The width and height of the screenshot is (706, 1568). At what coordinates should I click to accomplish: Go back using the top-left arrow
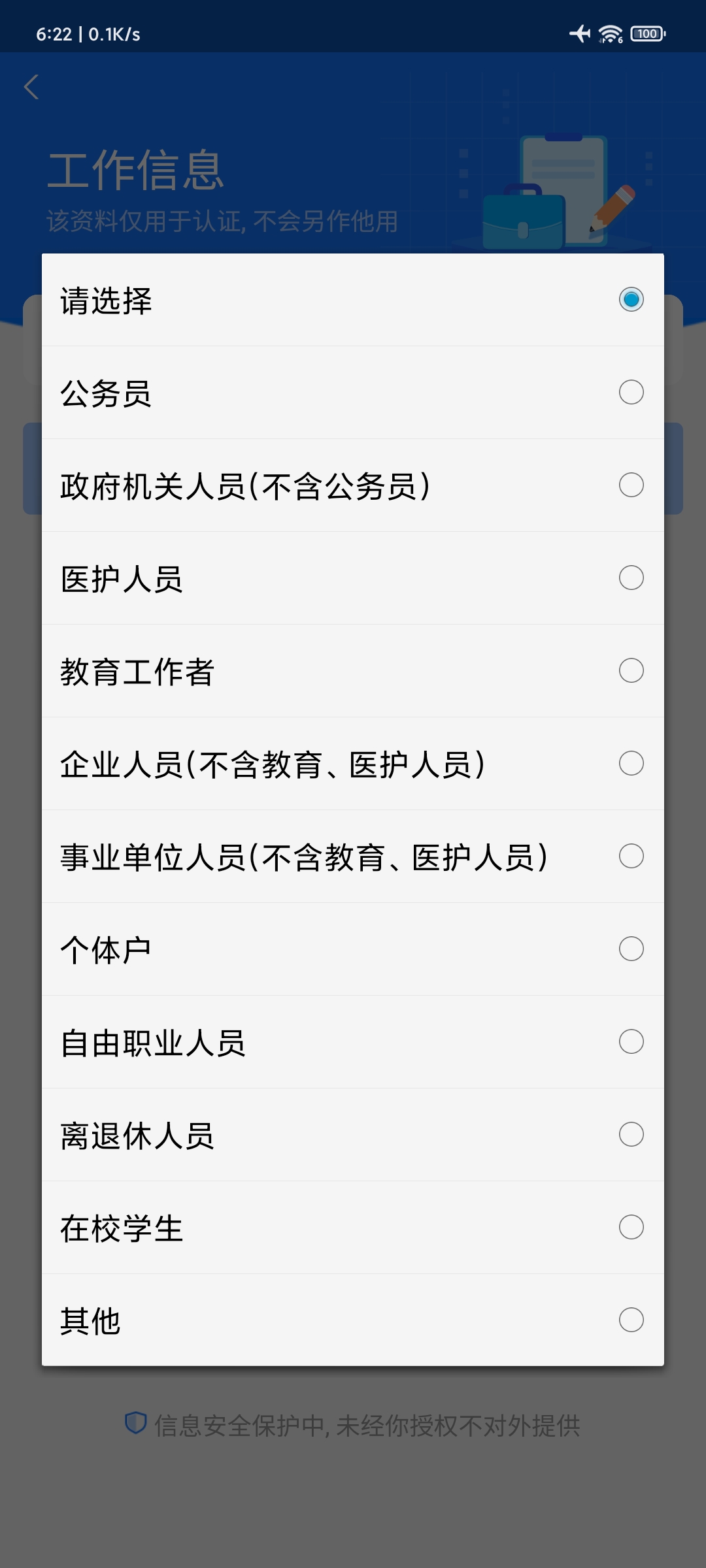point(31,87)
